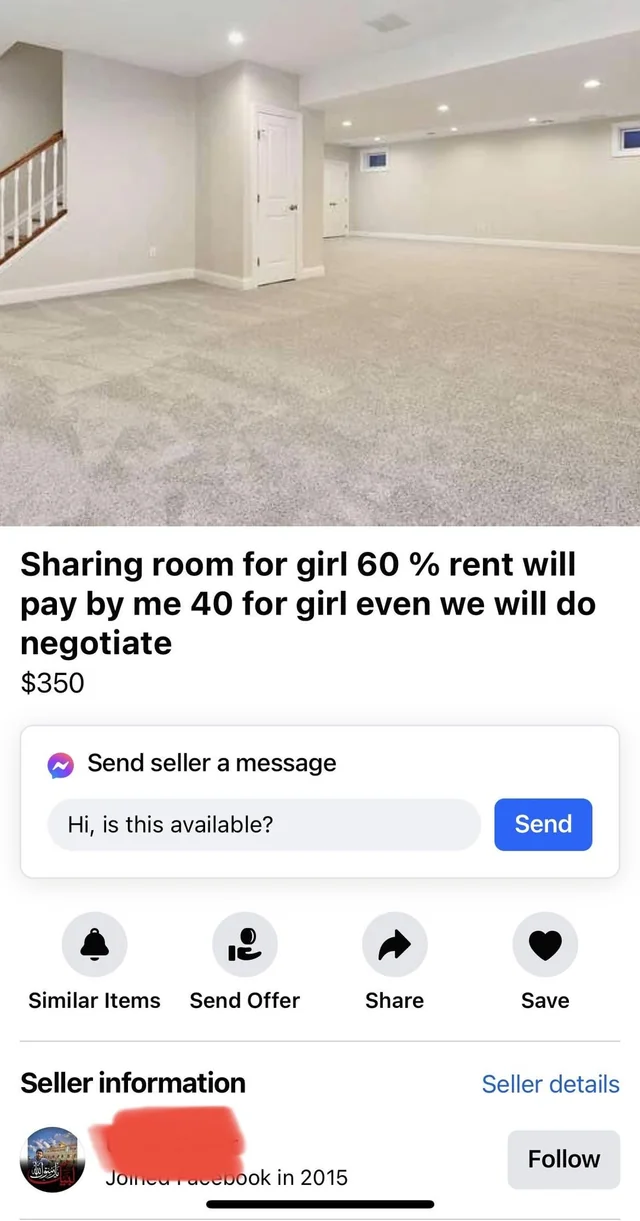The image size is (640, 1221).
Task: Open Seller details link
Action: coord(551,1084)
